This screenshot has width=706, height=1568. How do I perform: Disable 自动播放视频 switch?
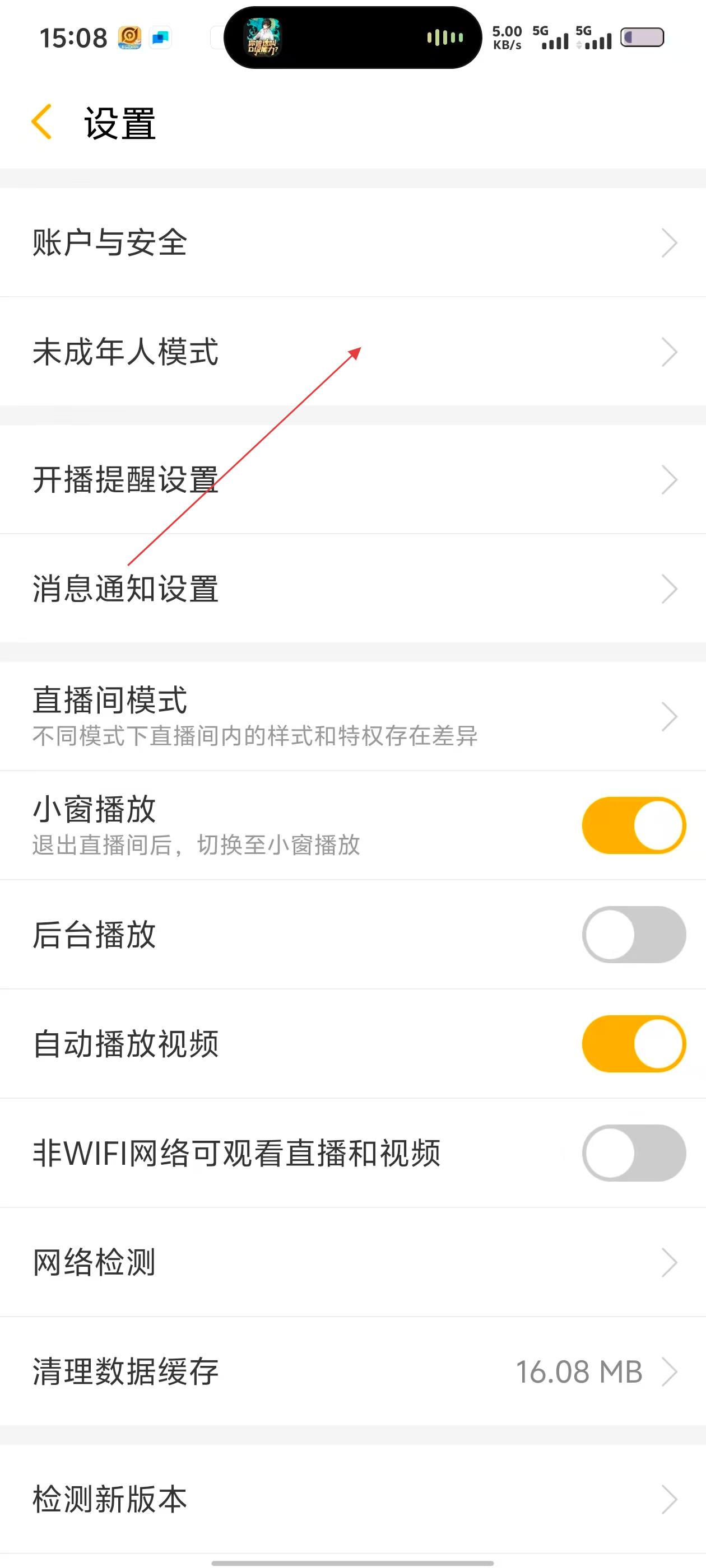[634, 1043]
